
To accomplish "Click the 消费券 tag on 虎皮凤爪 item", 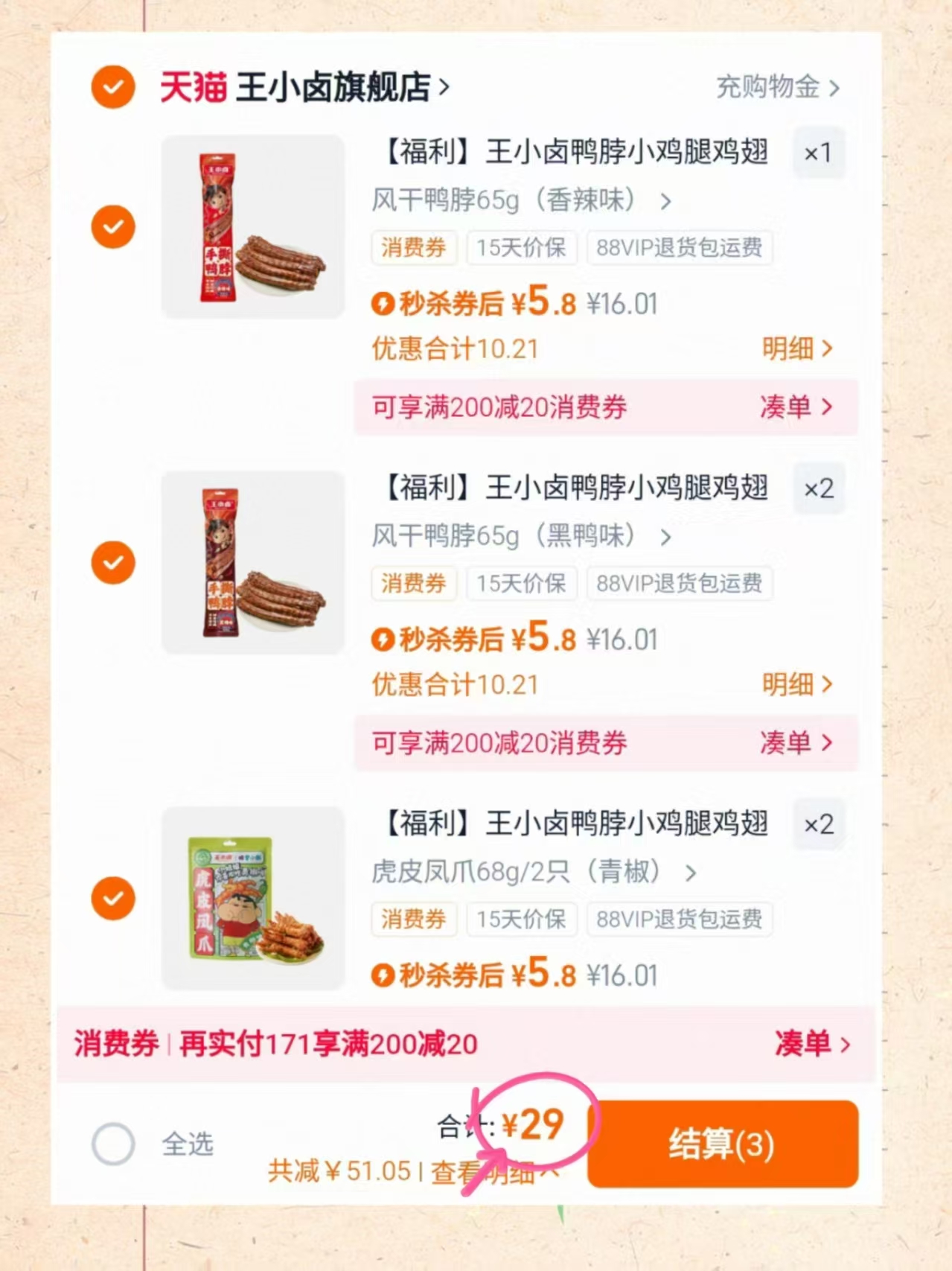I will [x=414, y=919].
